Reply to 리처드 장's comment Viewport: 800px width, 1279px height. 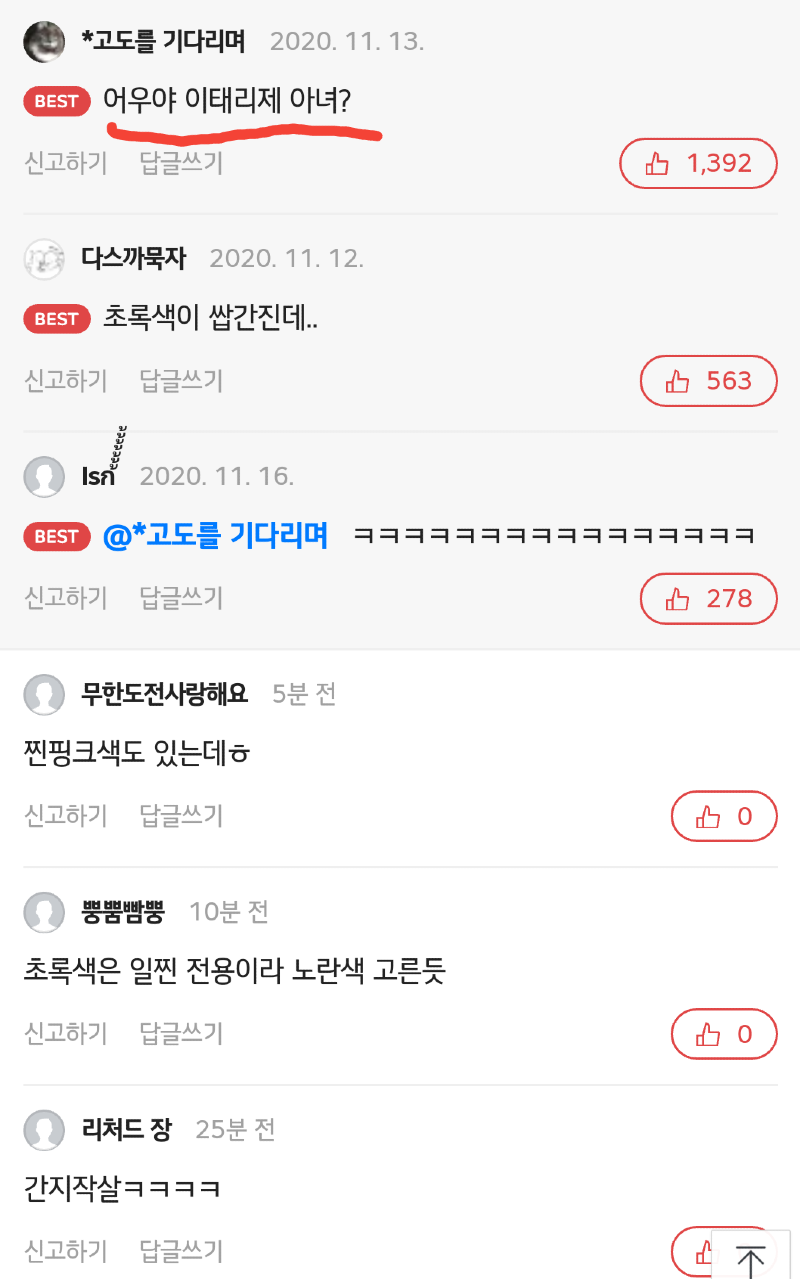click(x=181, y=1251)
